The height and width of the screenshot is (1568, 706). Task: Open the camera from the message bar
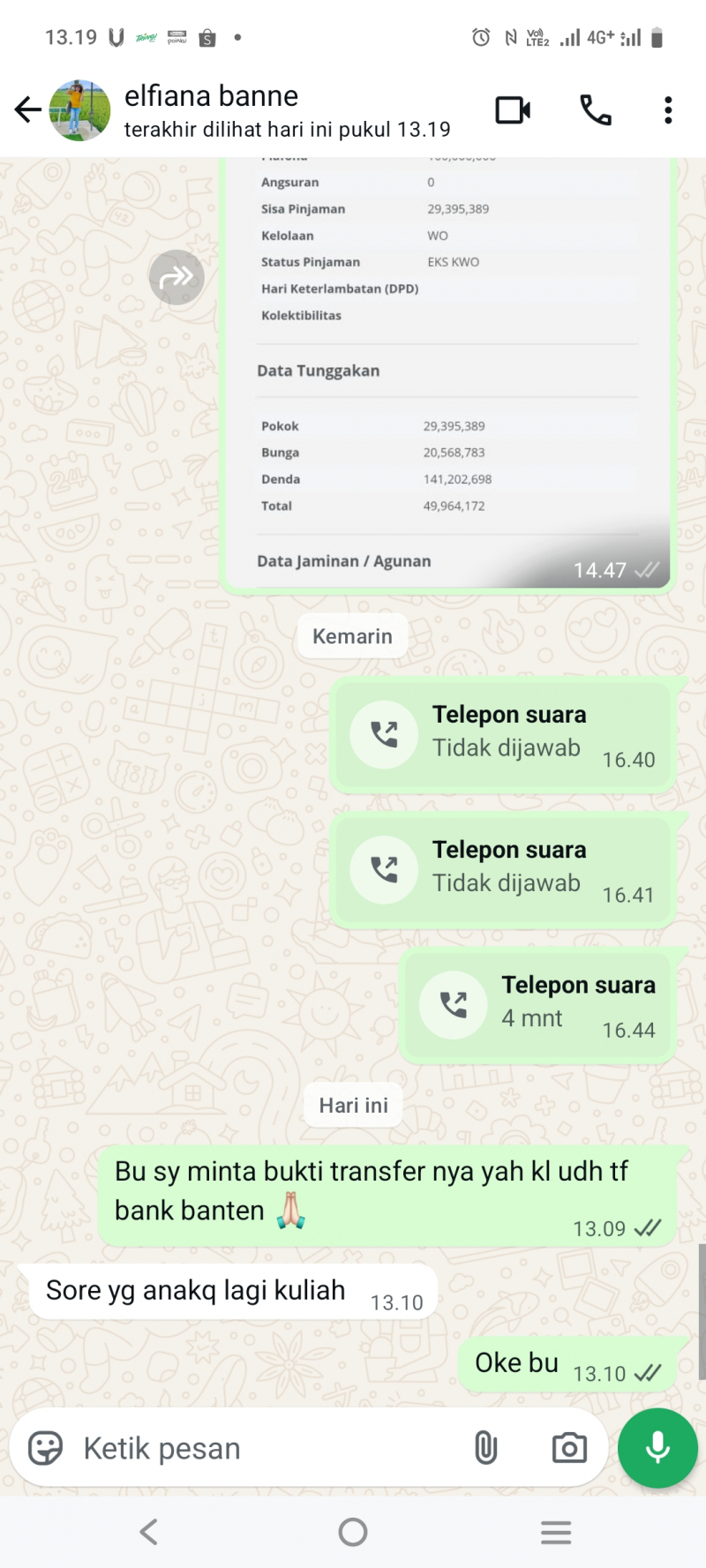click(x=569, y=1448)
